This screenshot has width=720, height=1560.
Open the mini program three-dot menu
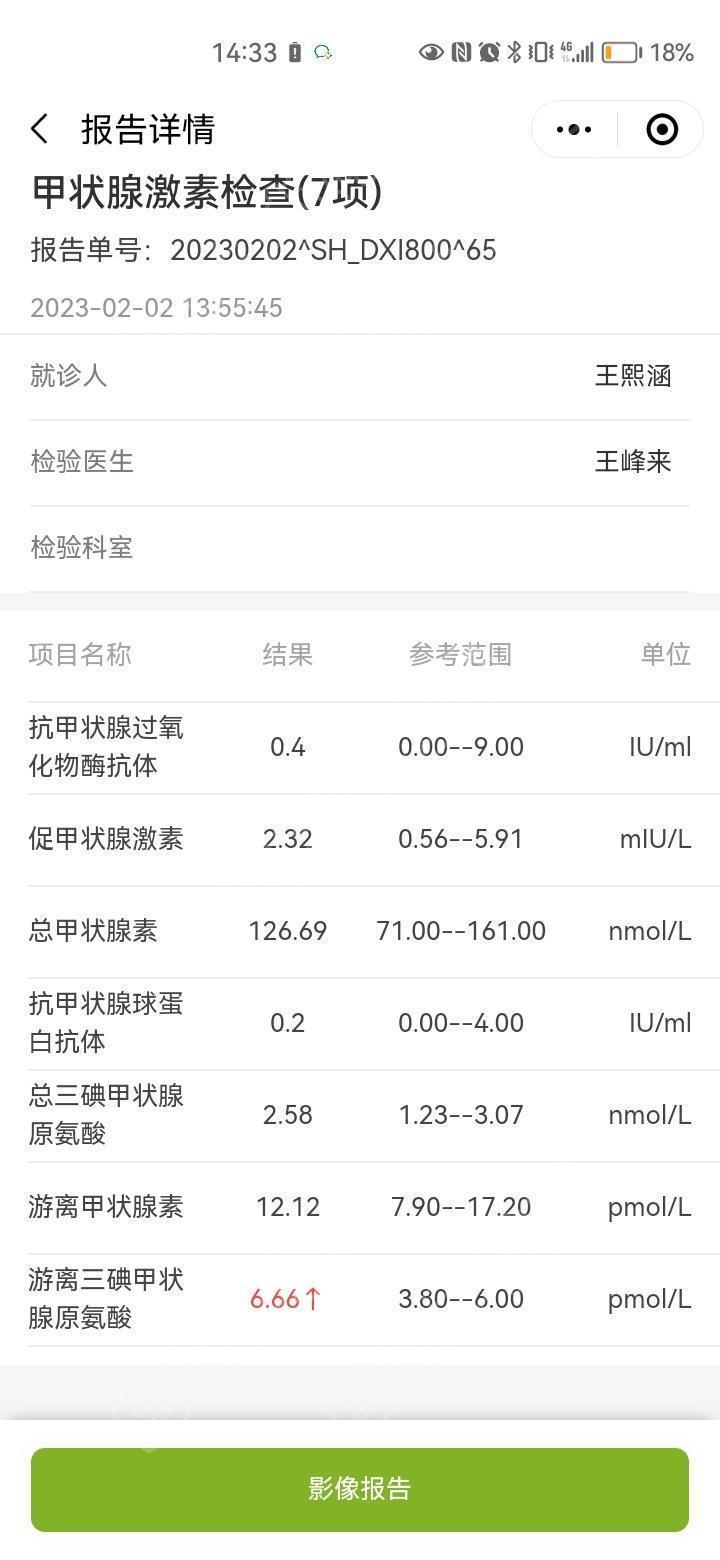pos(574,129)
